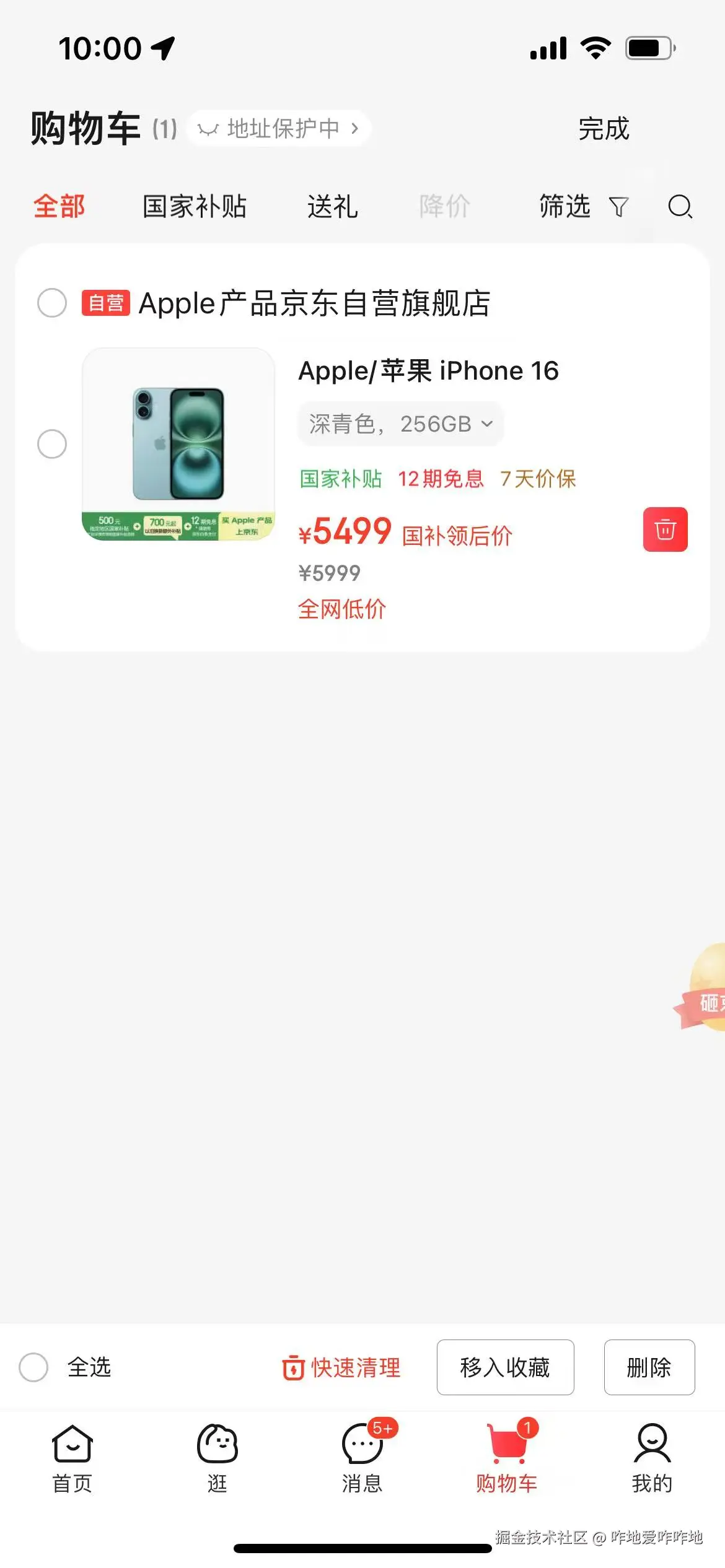
Task: Open the 深青色 256GB variant selector
Action: [x=399, y=424]
